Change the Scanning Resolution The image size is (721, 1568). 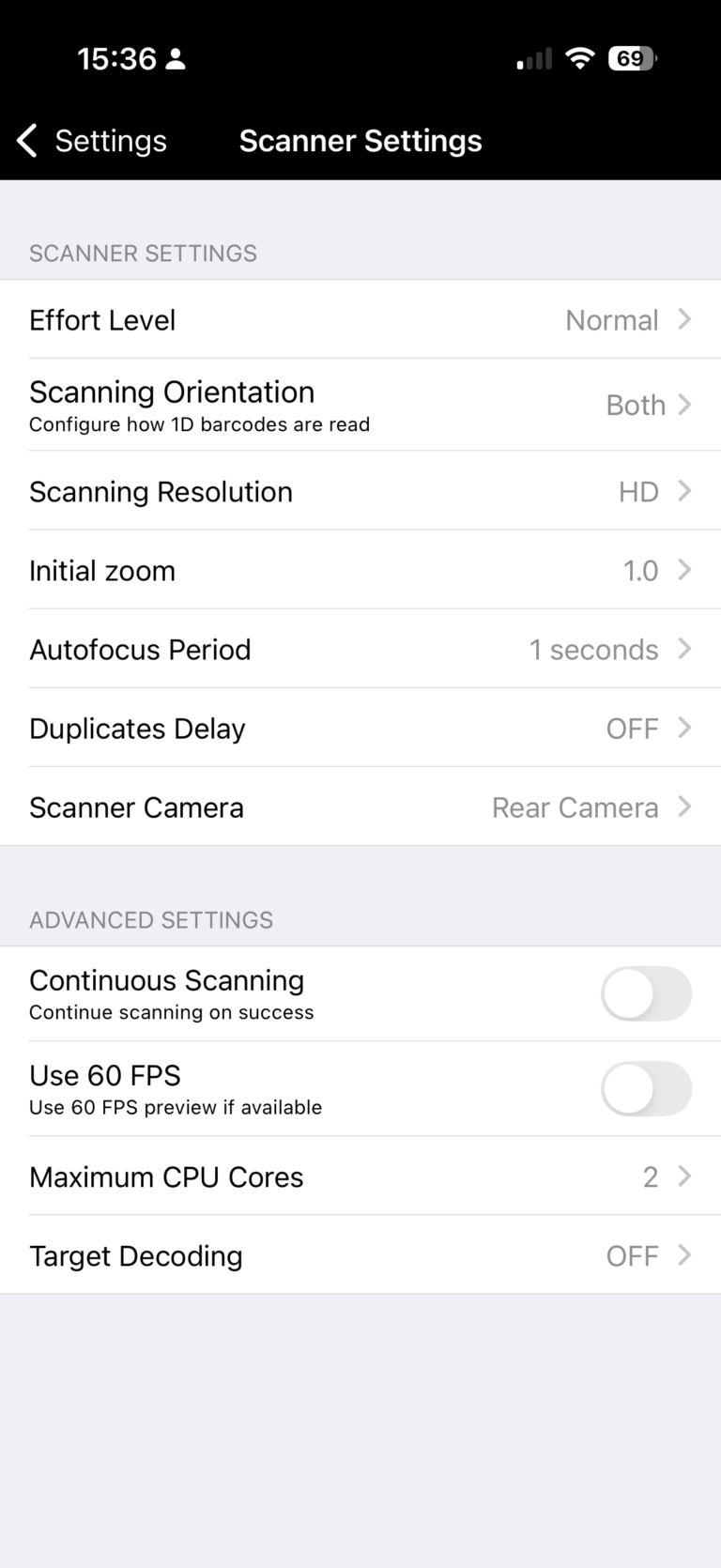[x=360, y=492]
